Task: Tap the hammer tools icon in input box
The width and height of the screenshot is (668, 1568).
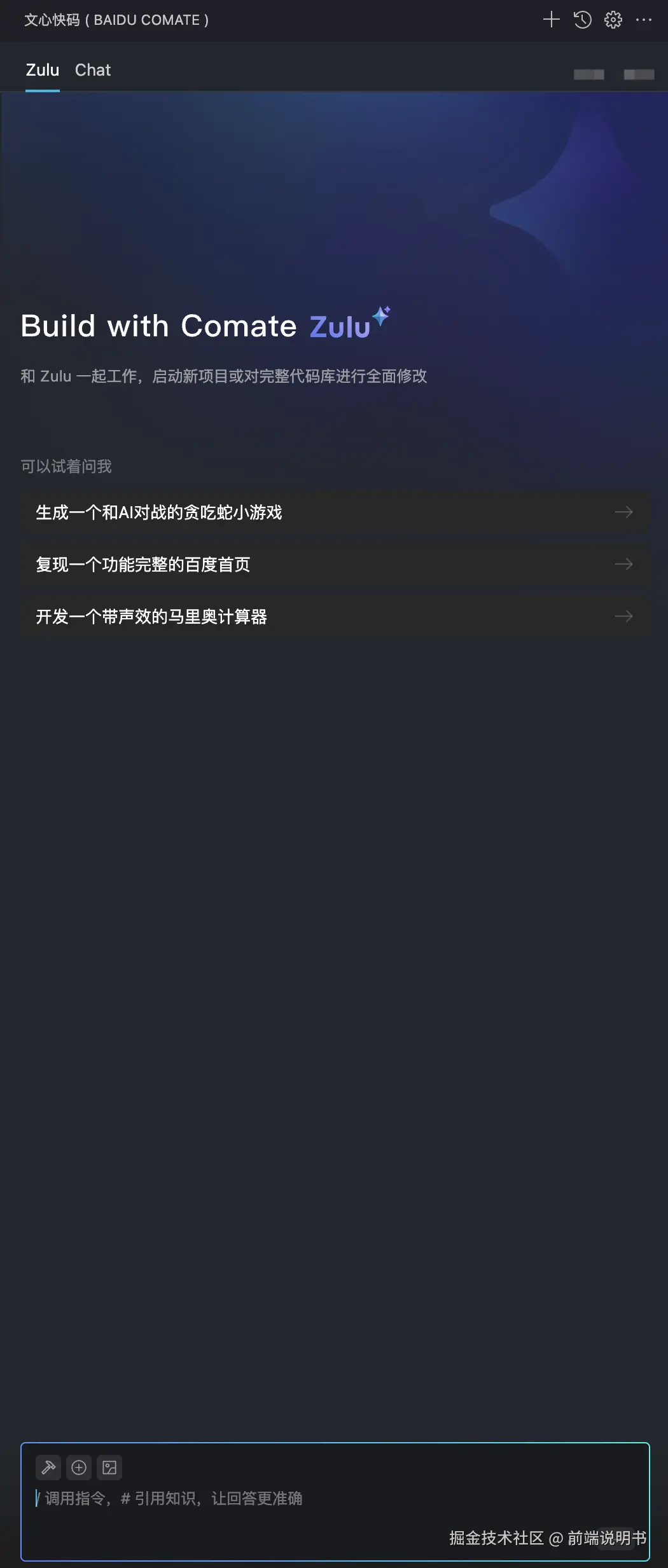Action: (x=48, y=1468)
